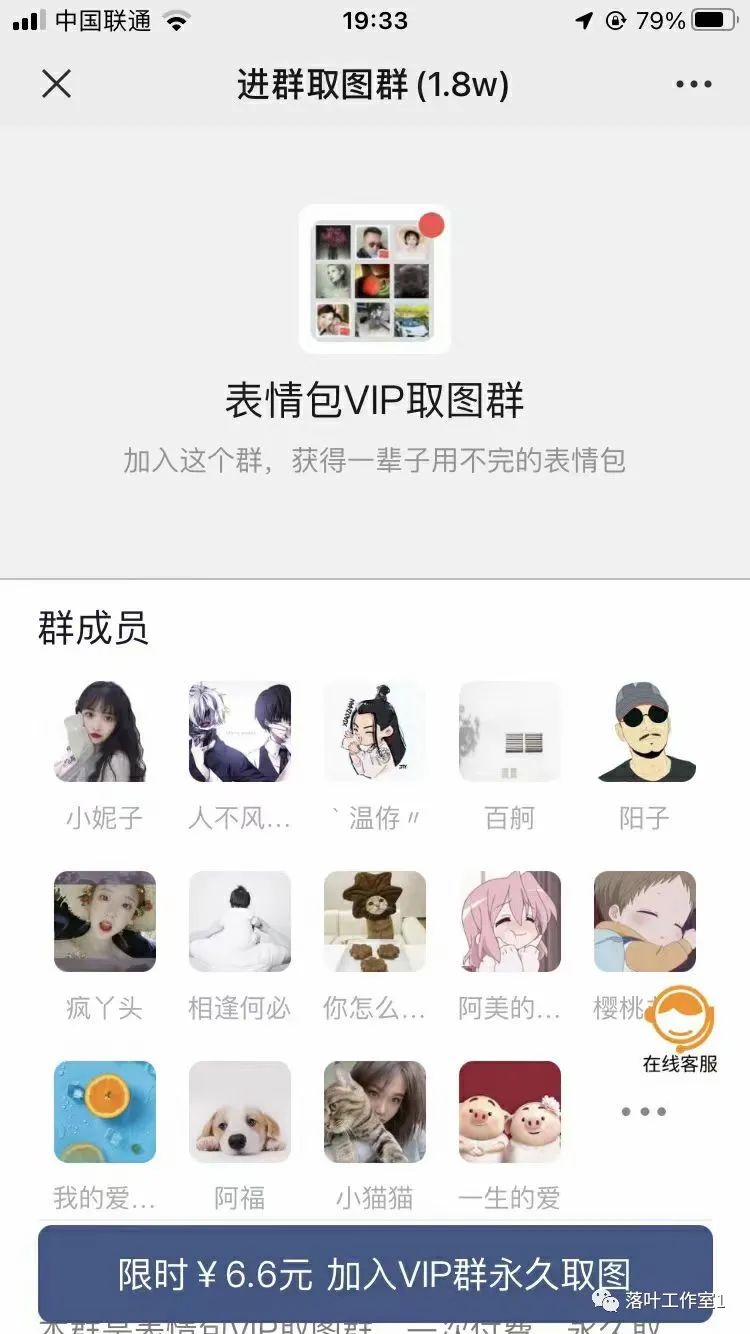Viewport: 750px width, 1334px height.
Task: Click 一生的爱's pig avatar
Action: pos(509,1111)
